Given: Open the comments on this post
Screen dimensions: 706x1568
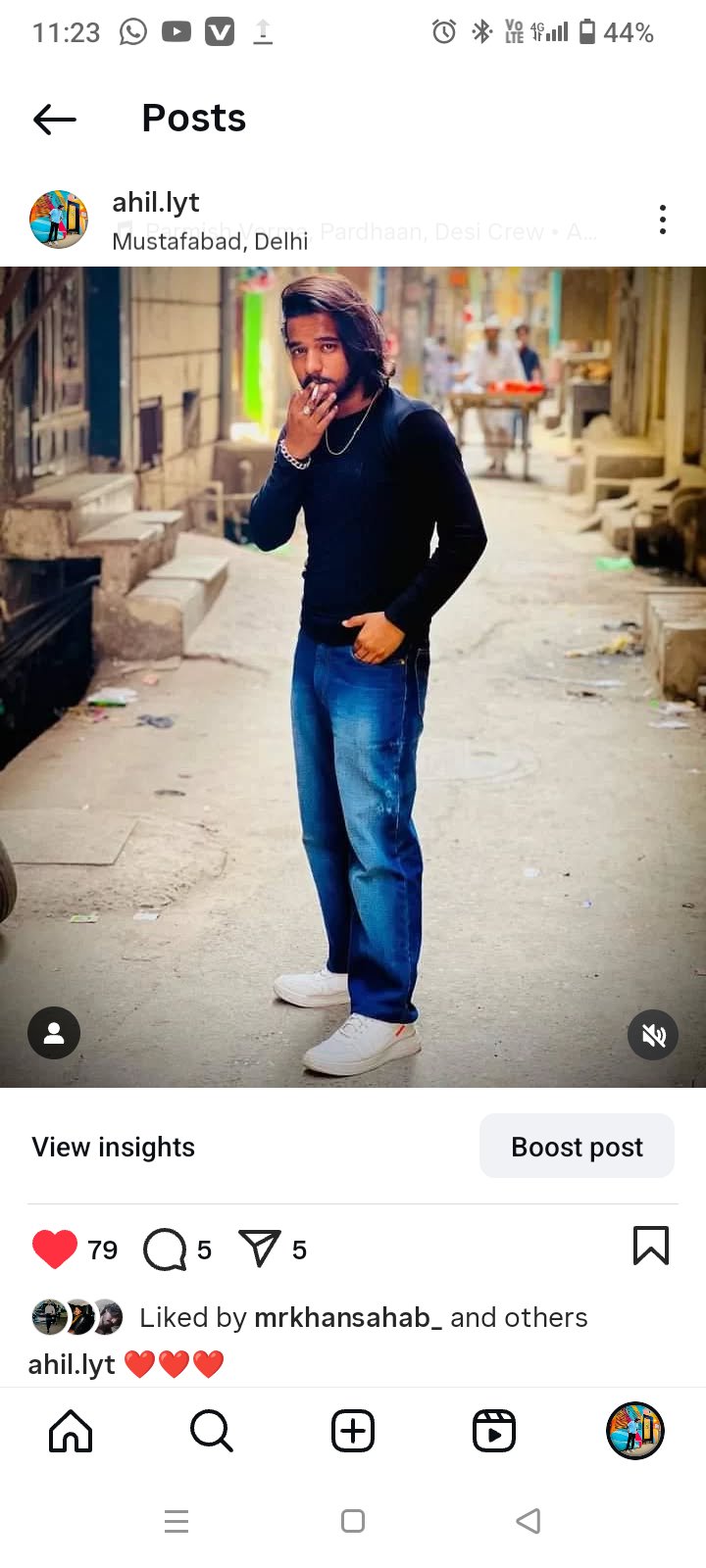Looking at the screenshot, I should click(x=165, y=1249).
